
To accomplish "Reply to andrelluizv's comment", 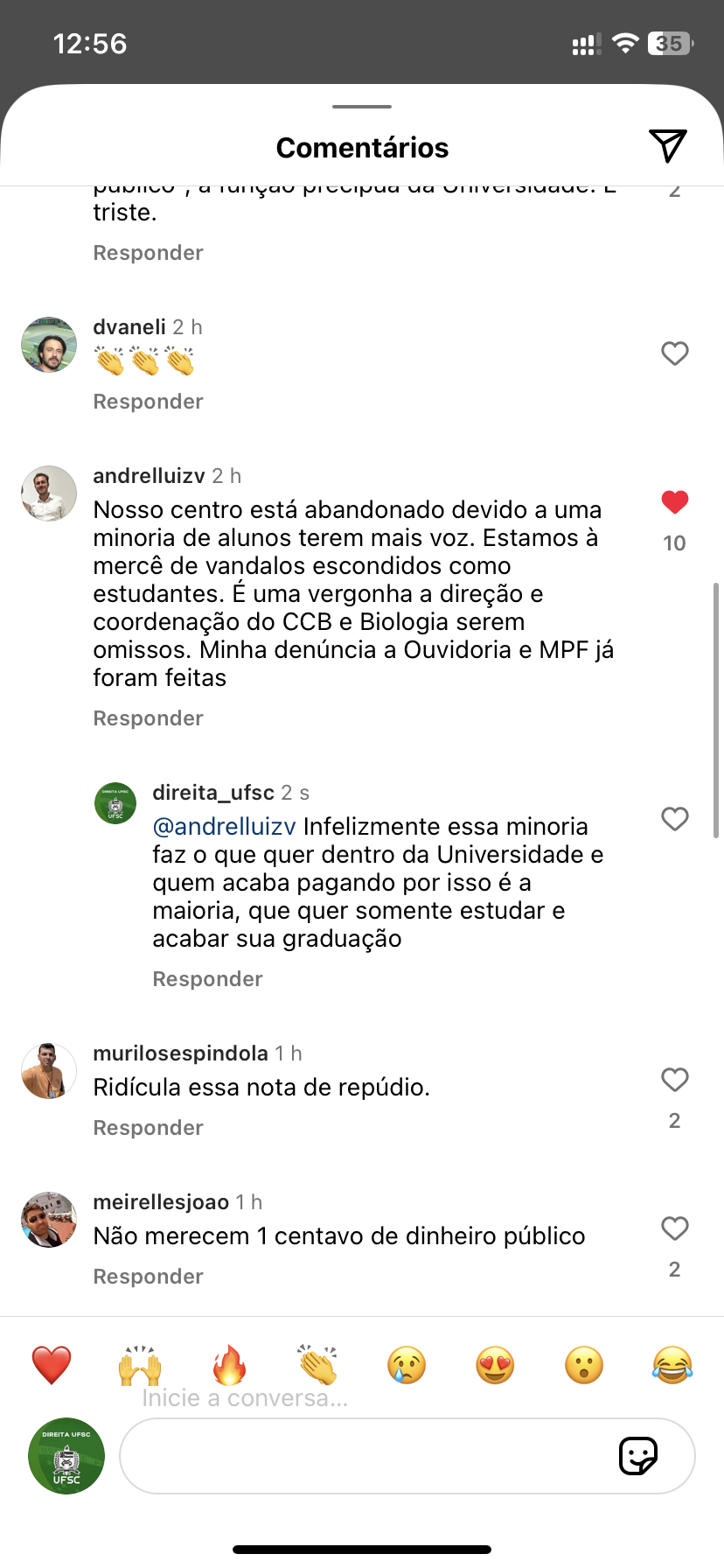I will [148, 718].
